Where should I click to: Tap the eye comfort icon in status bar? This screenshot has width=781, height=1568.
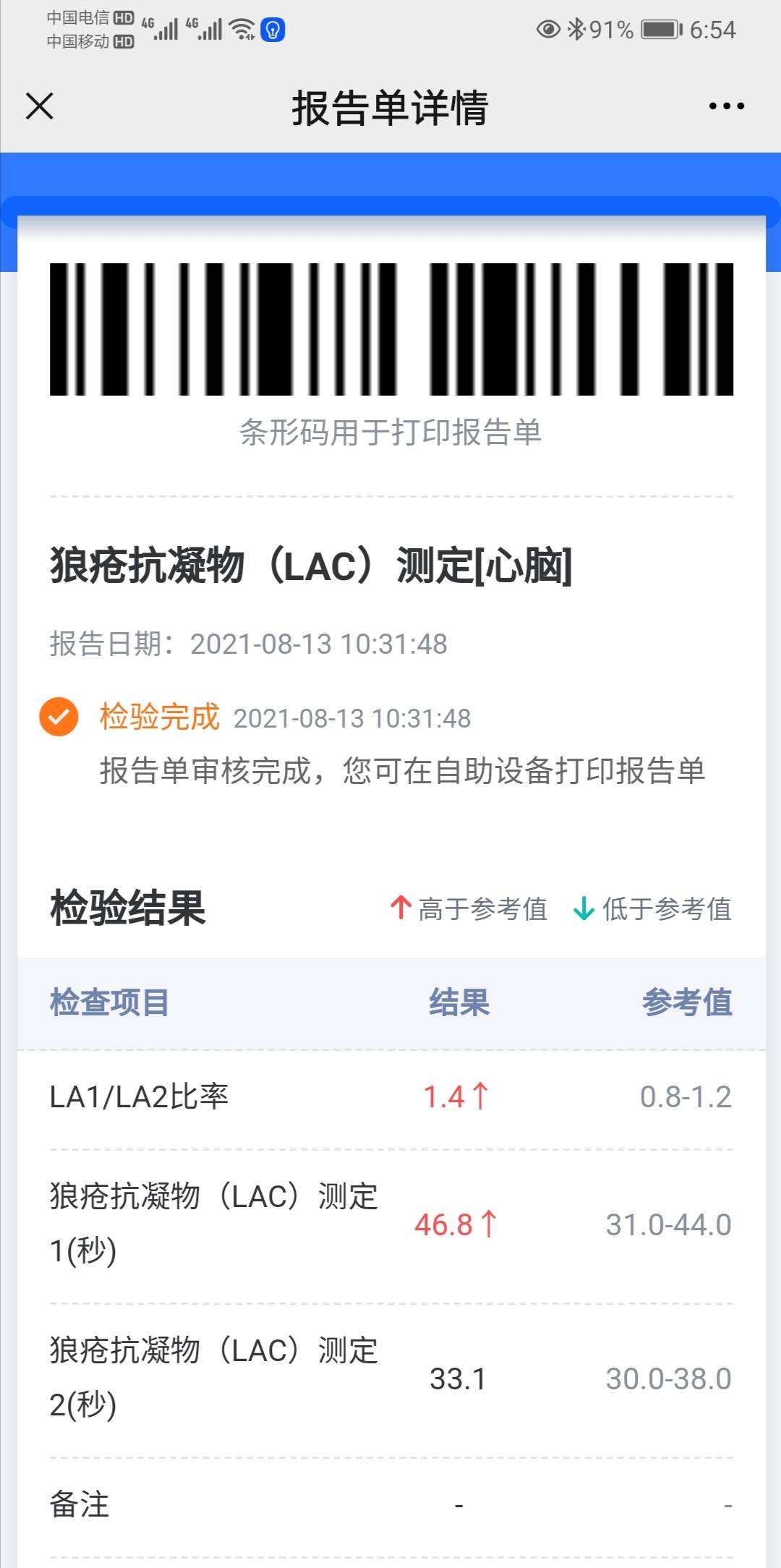(x=547, y=30)
